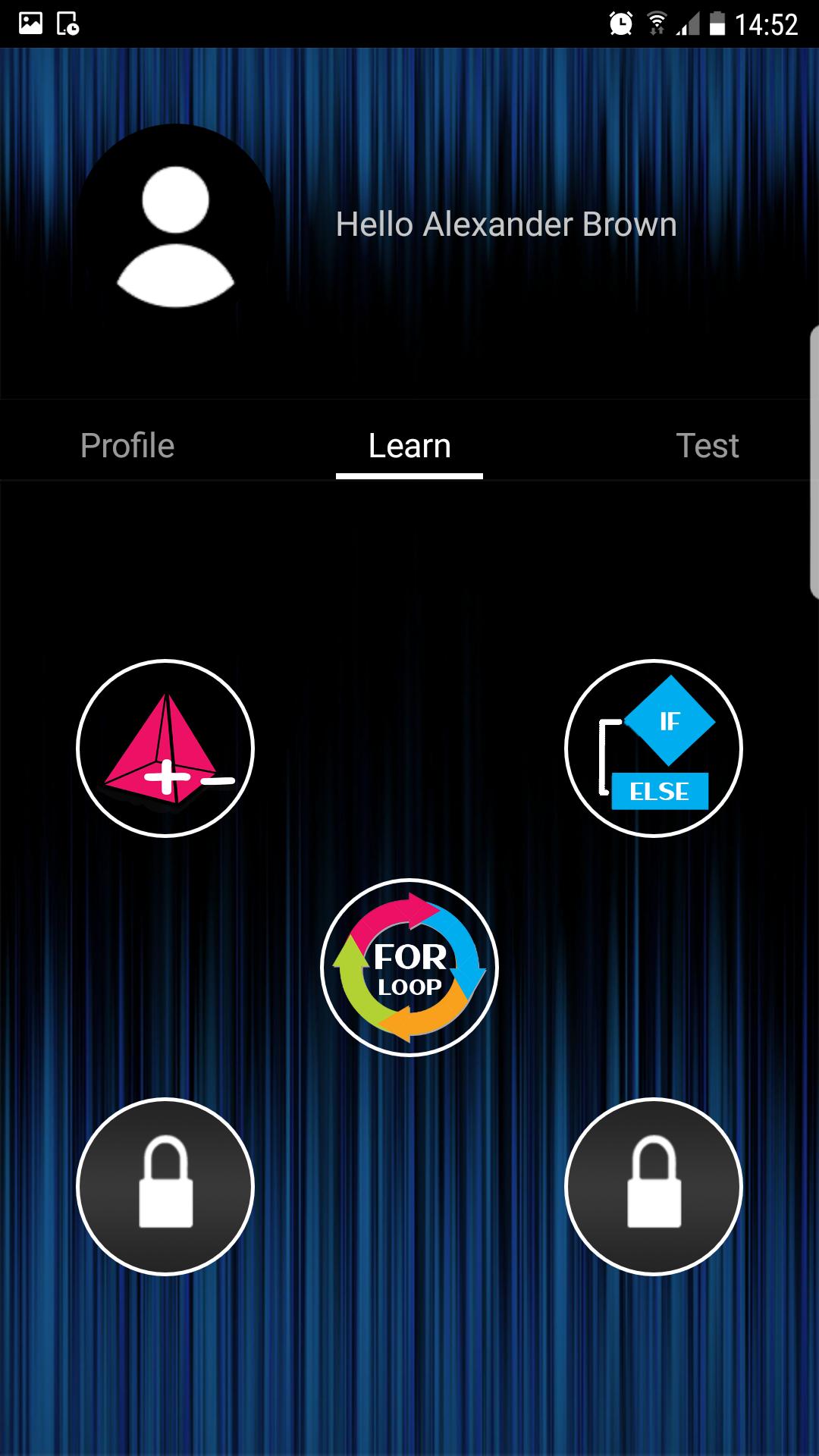Tap the profile avatar picture

(175, 227)
